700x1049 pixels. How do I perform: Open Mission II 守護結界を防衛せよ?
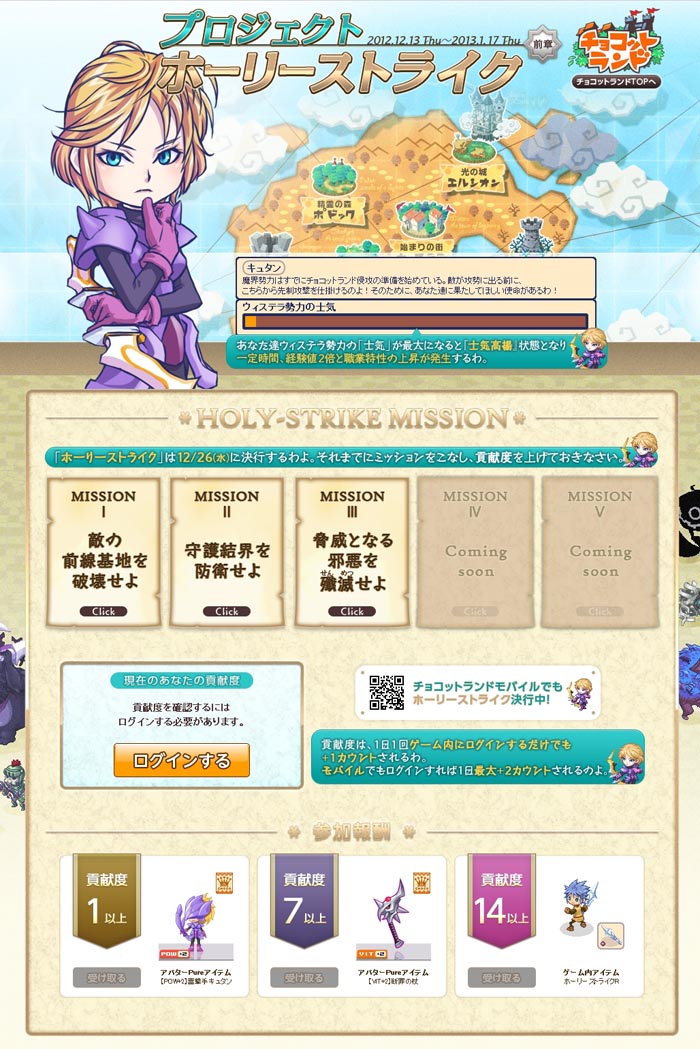coord(227,552)
